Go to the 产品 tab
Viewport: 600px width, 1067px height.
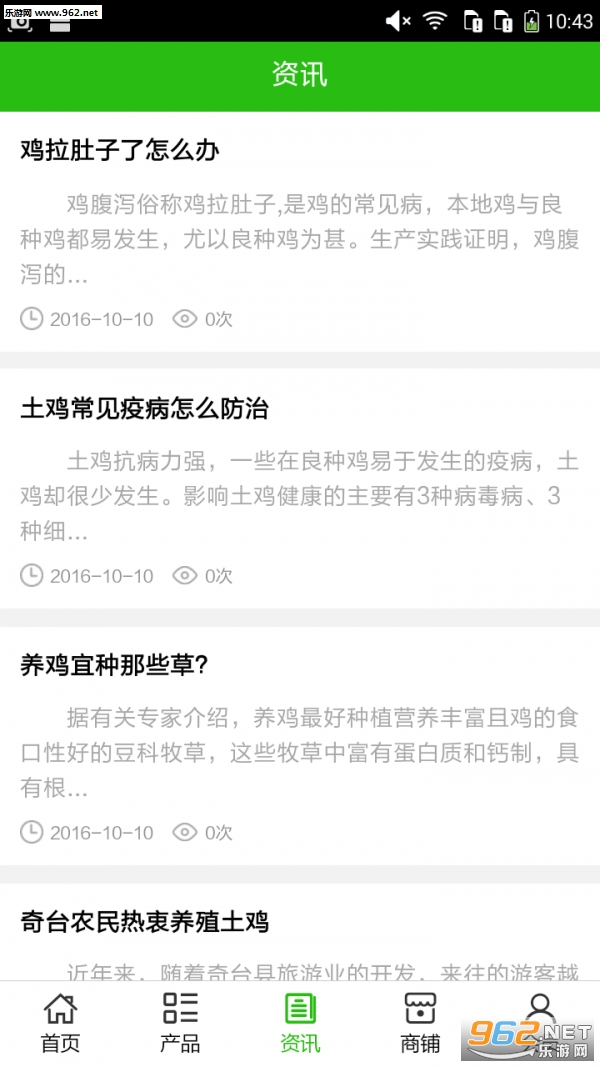click(x=180, y=1023)
